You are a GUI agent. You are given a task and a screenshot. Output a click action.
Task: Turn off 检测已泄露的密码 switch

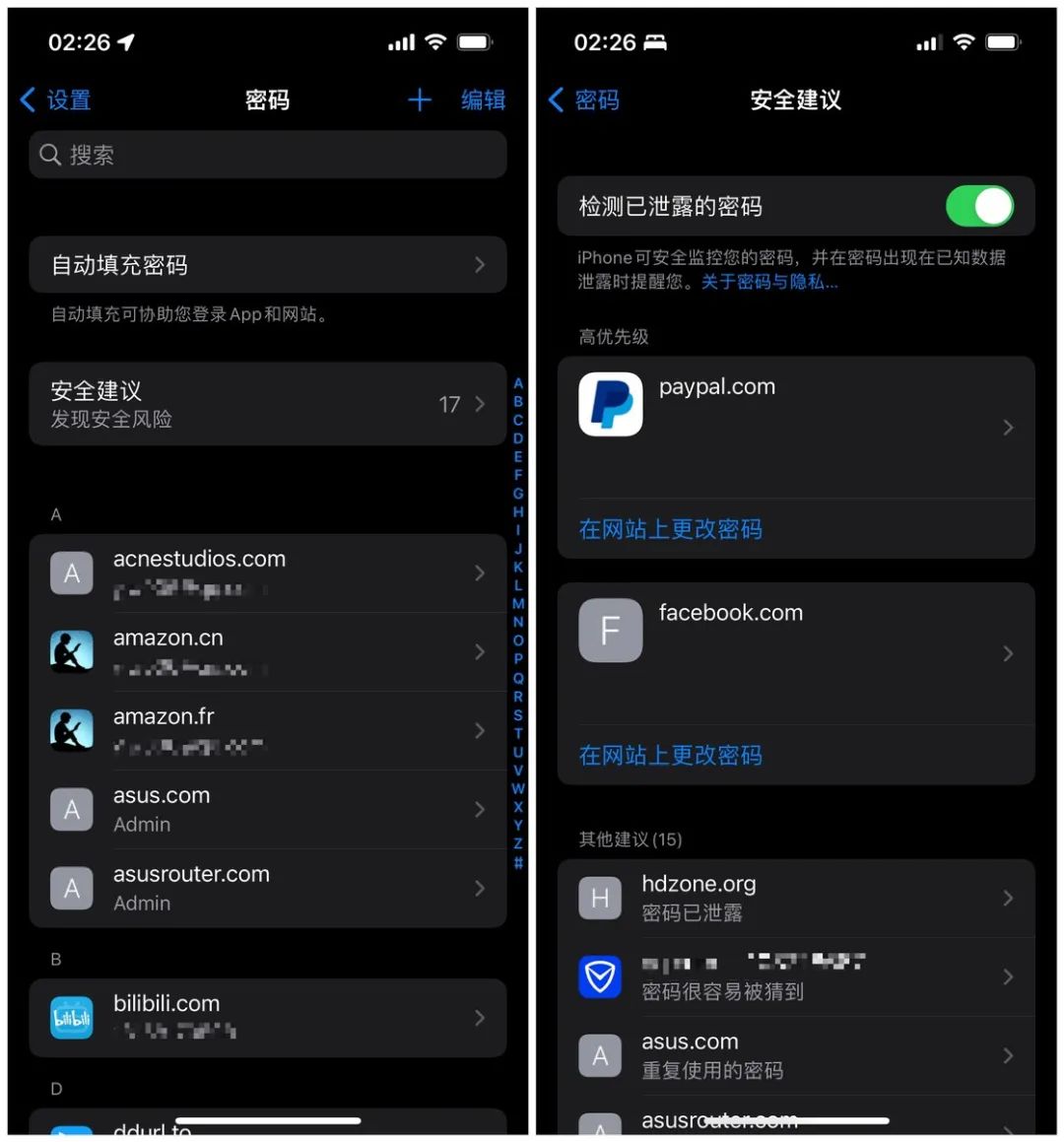click(x=979, y=206)
